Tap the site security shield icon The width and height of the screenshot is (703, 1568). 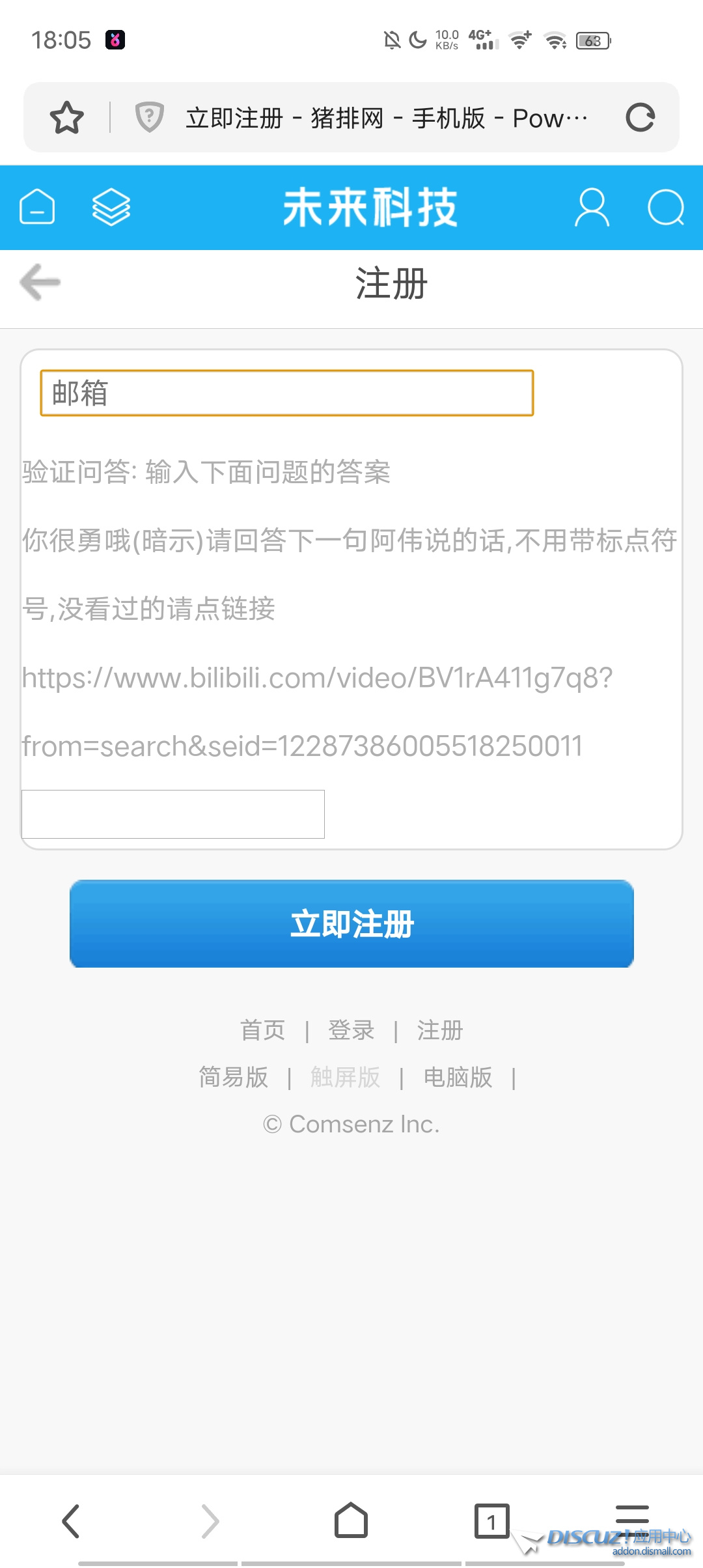pos(149,118)
